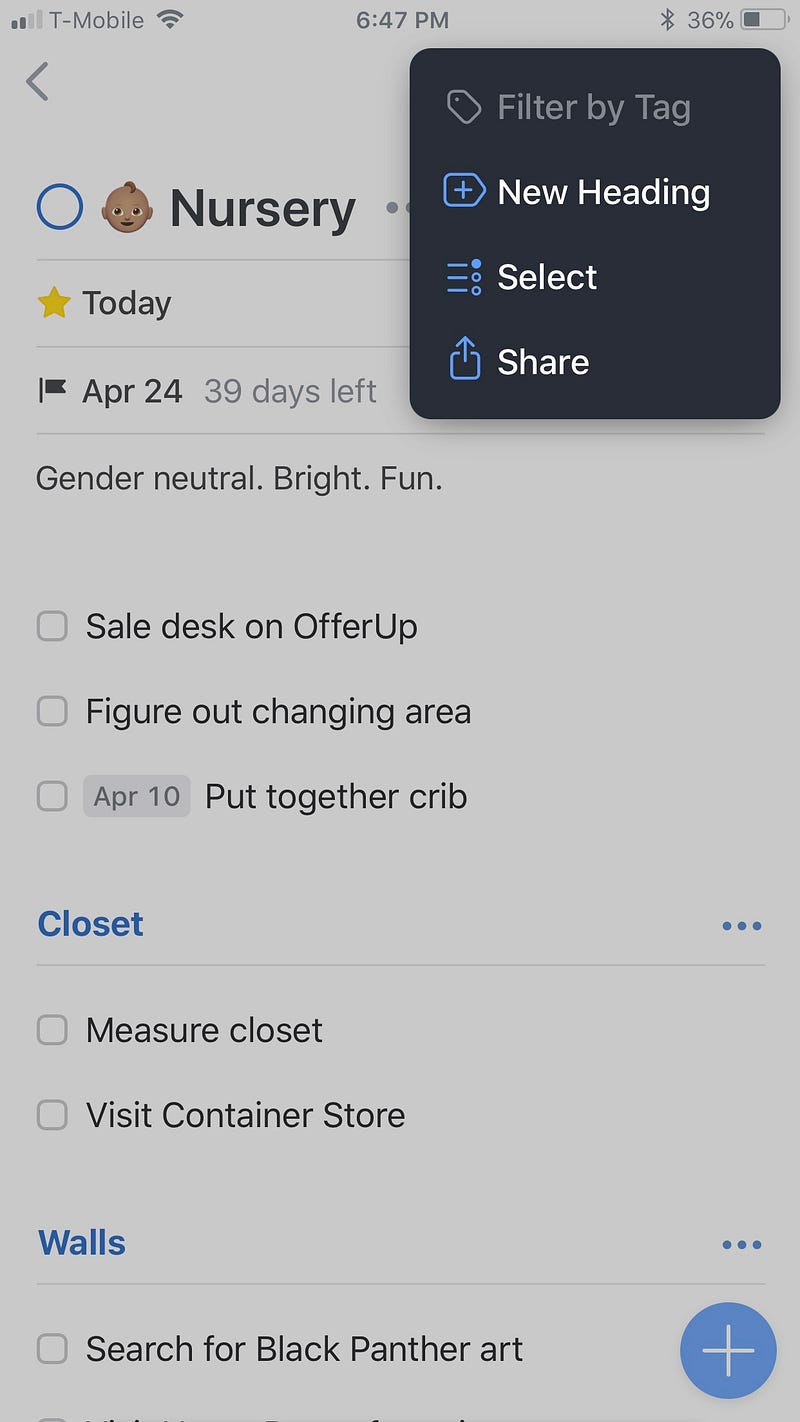
Task: Tap Select in the popup menu
Action: click(x=595, y=277)
